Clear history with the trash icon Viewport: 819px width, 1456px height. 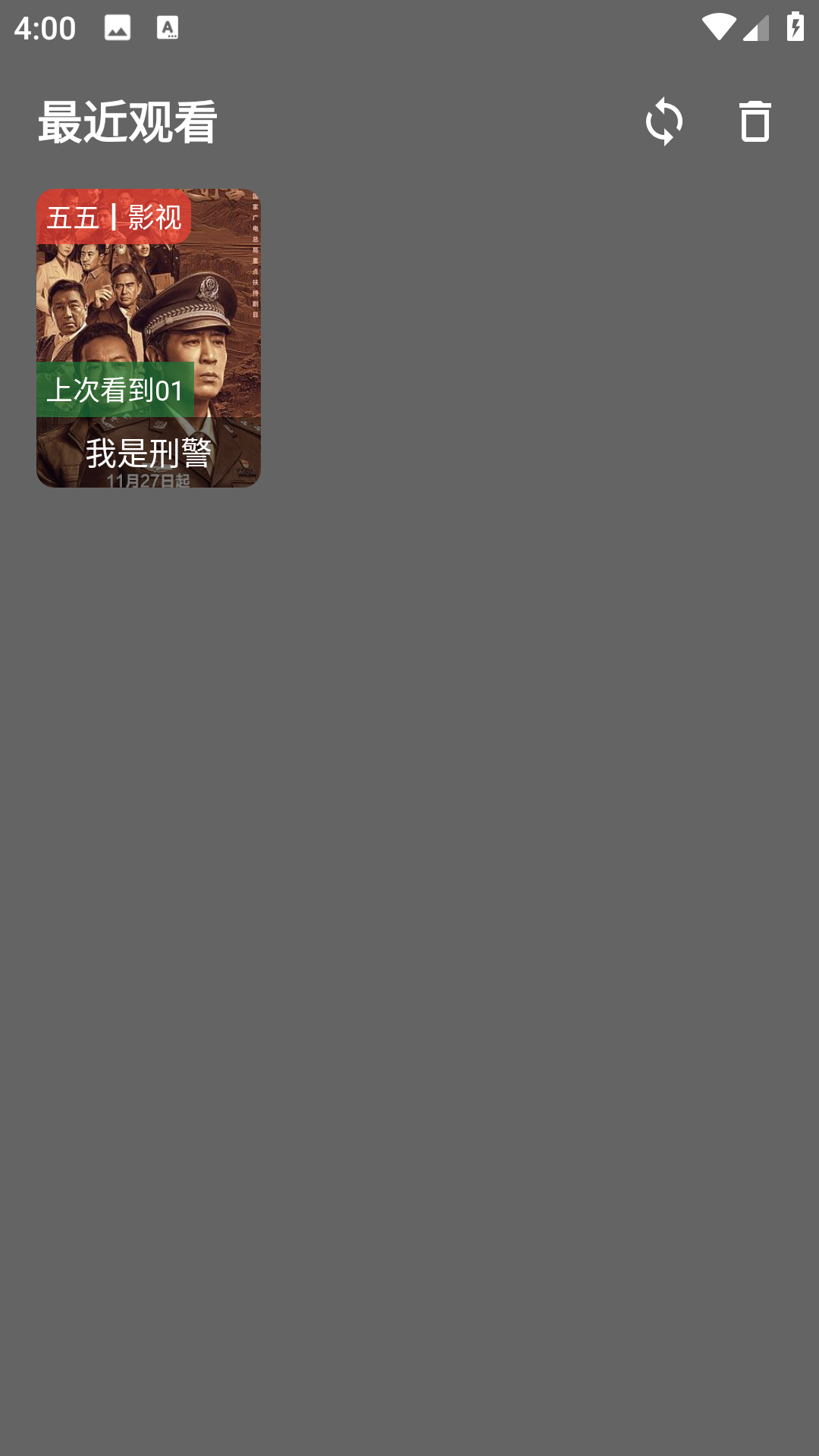(755, 121)
